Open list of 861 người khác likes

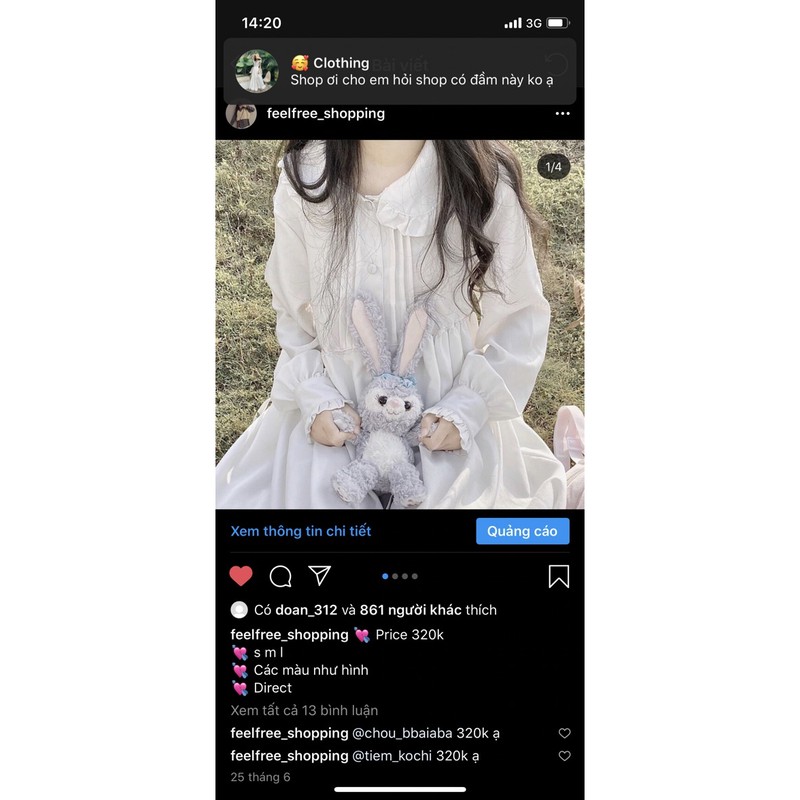pos(410,610)
